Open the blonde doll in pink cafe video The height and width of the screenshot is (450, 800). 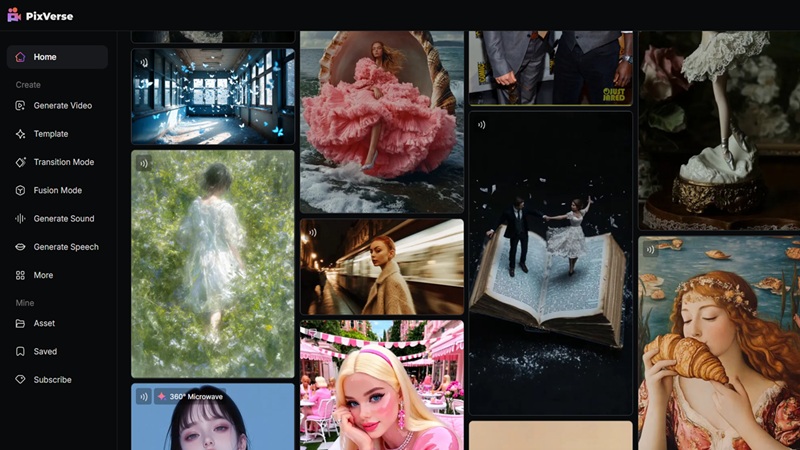[x=381, y=385]
